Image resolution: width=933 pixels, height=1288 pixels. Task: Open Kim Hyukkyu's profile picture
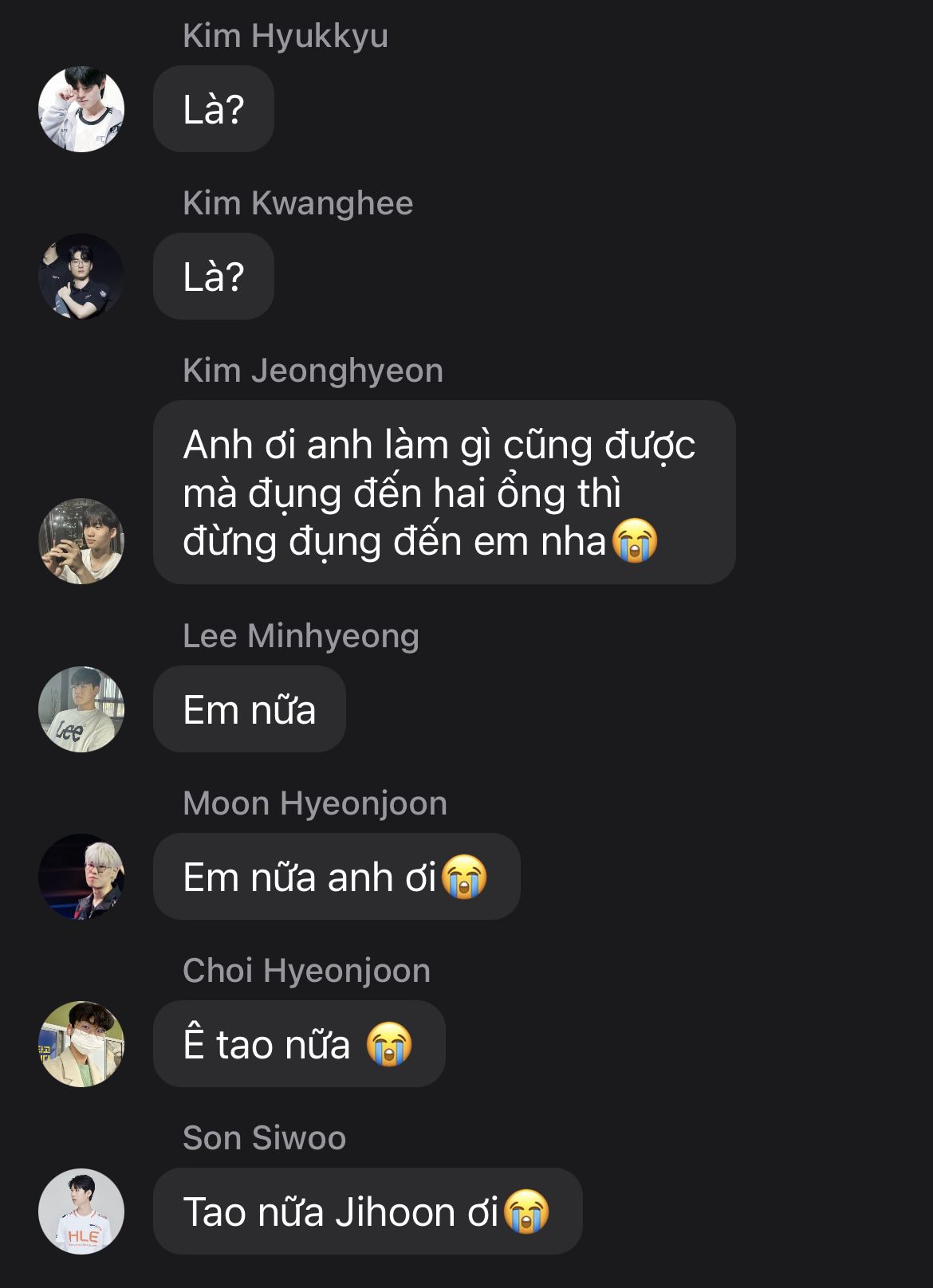pyautogui.click(x=81, y=109)
